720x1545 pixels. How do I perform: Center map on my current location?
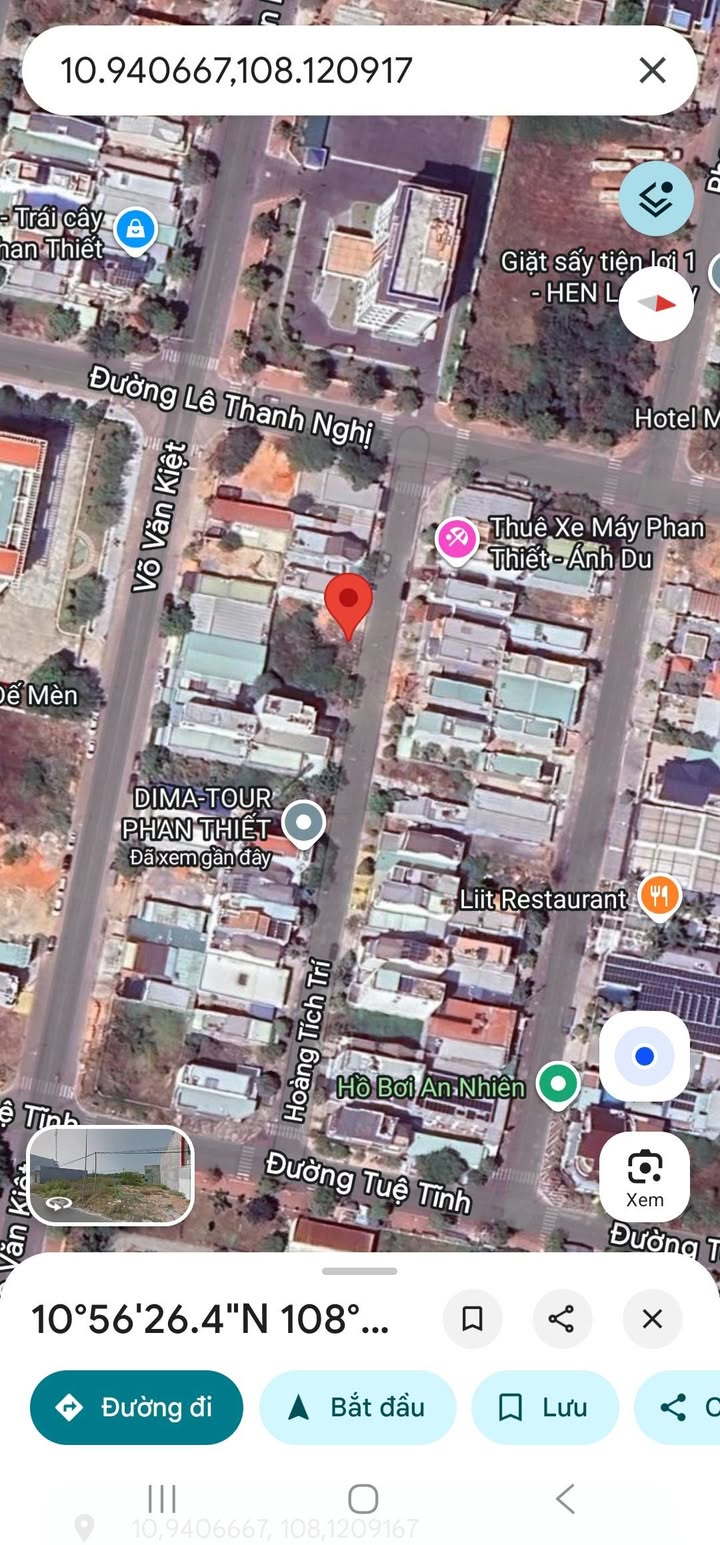click(644, 1056)
